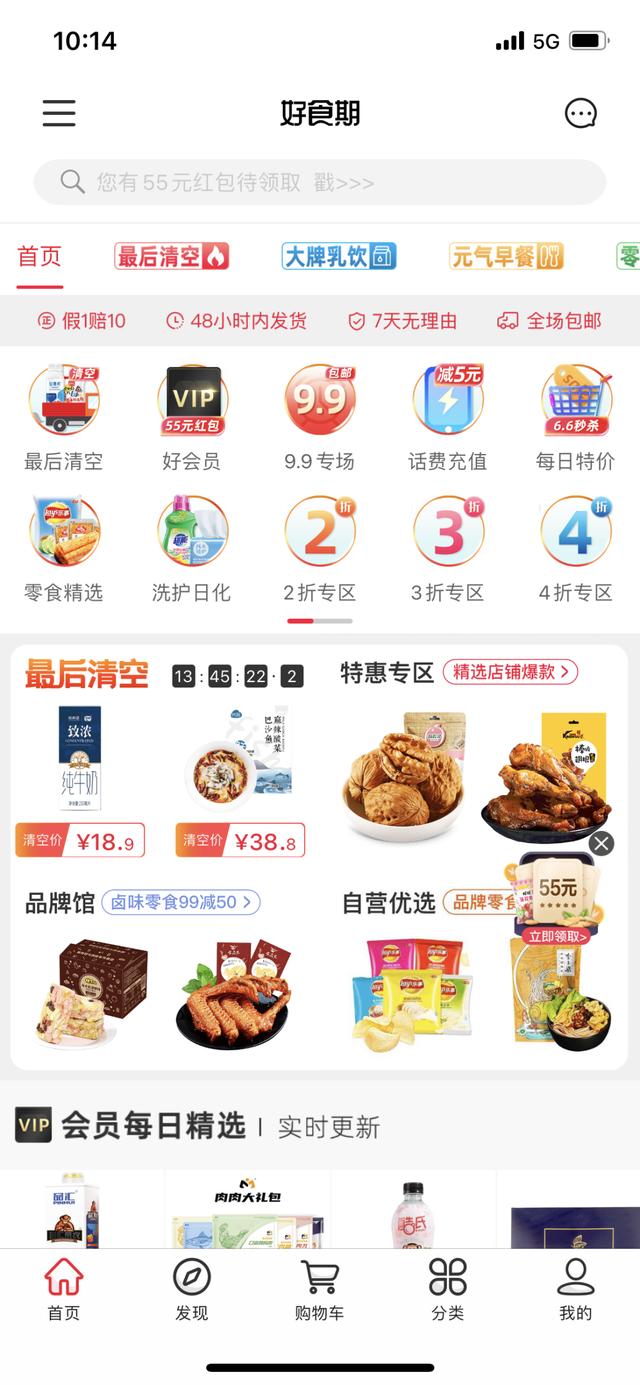
Task: Switch to the 最后清空 top tab
Action: 172,257
